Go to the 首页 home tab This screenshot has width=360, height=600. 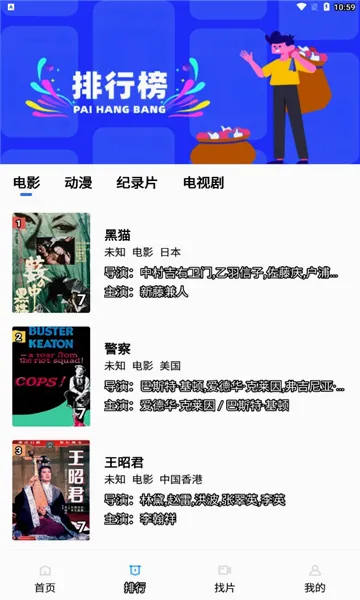tap(45, 579)
